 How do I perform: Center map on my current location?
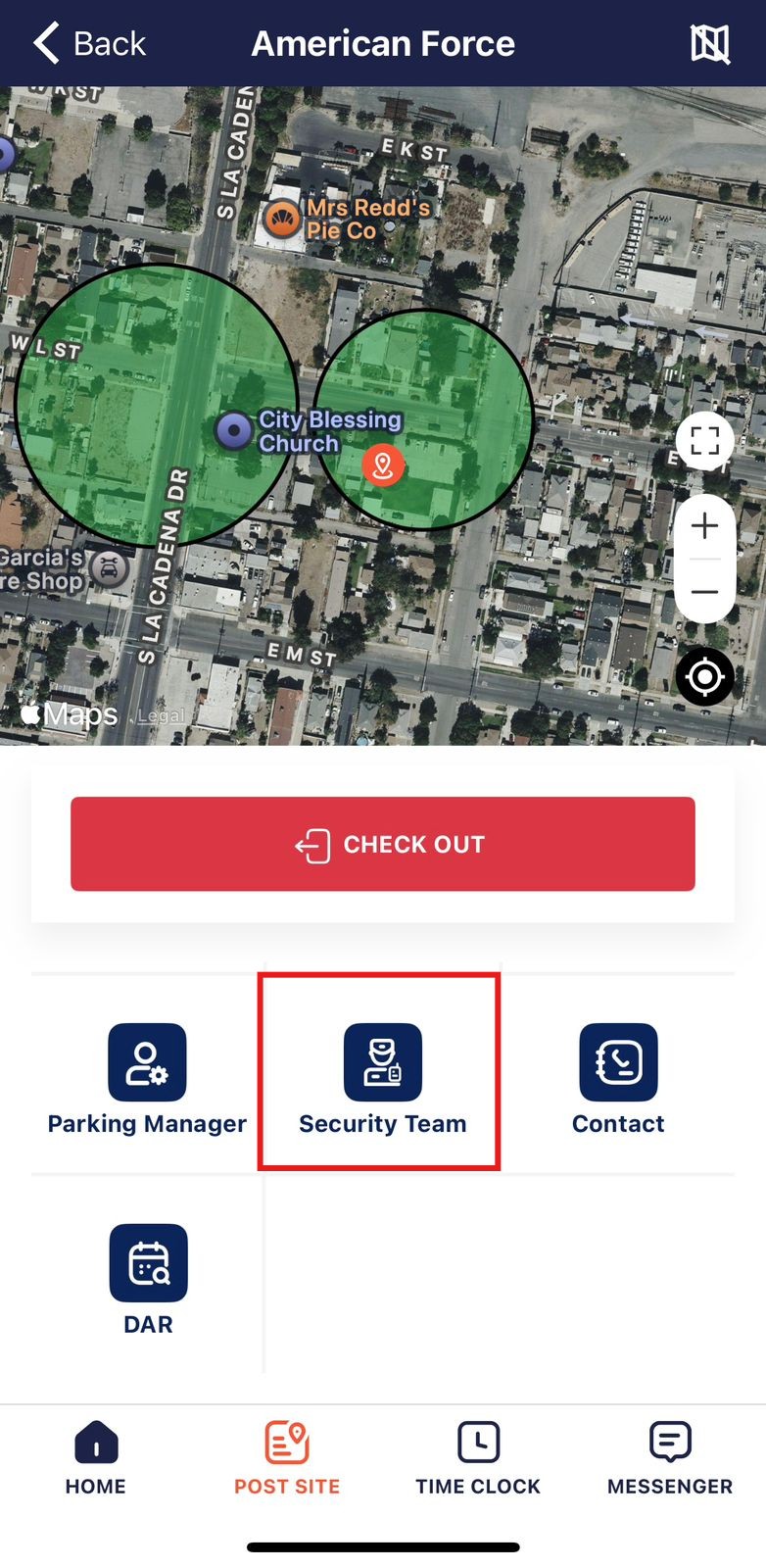pyautogui.click(x=704, y=676)
